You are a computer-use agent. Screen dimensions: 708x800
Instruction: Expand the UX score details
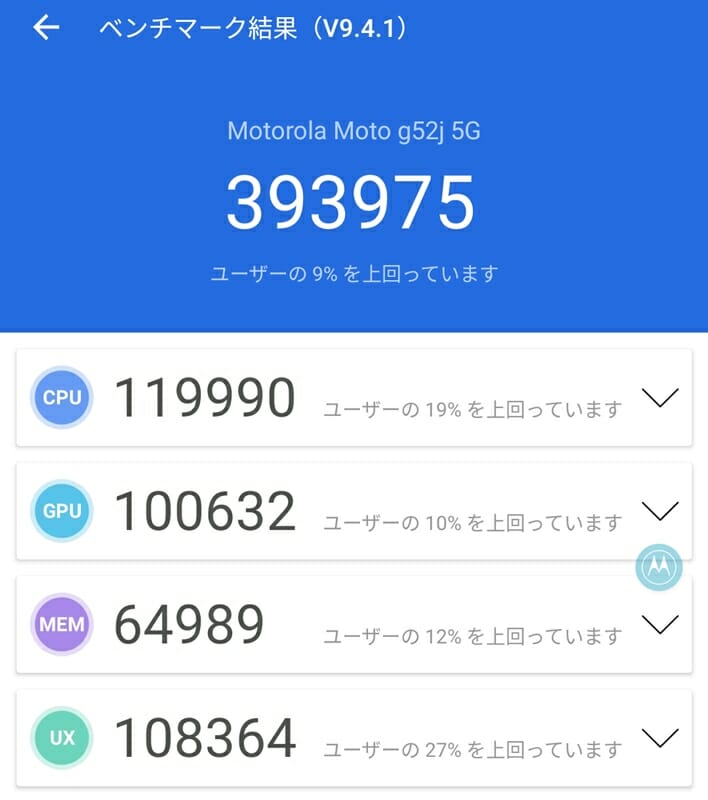(660, 739)
